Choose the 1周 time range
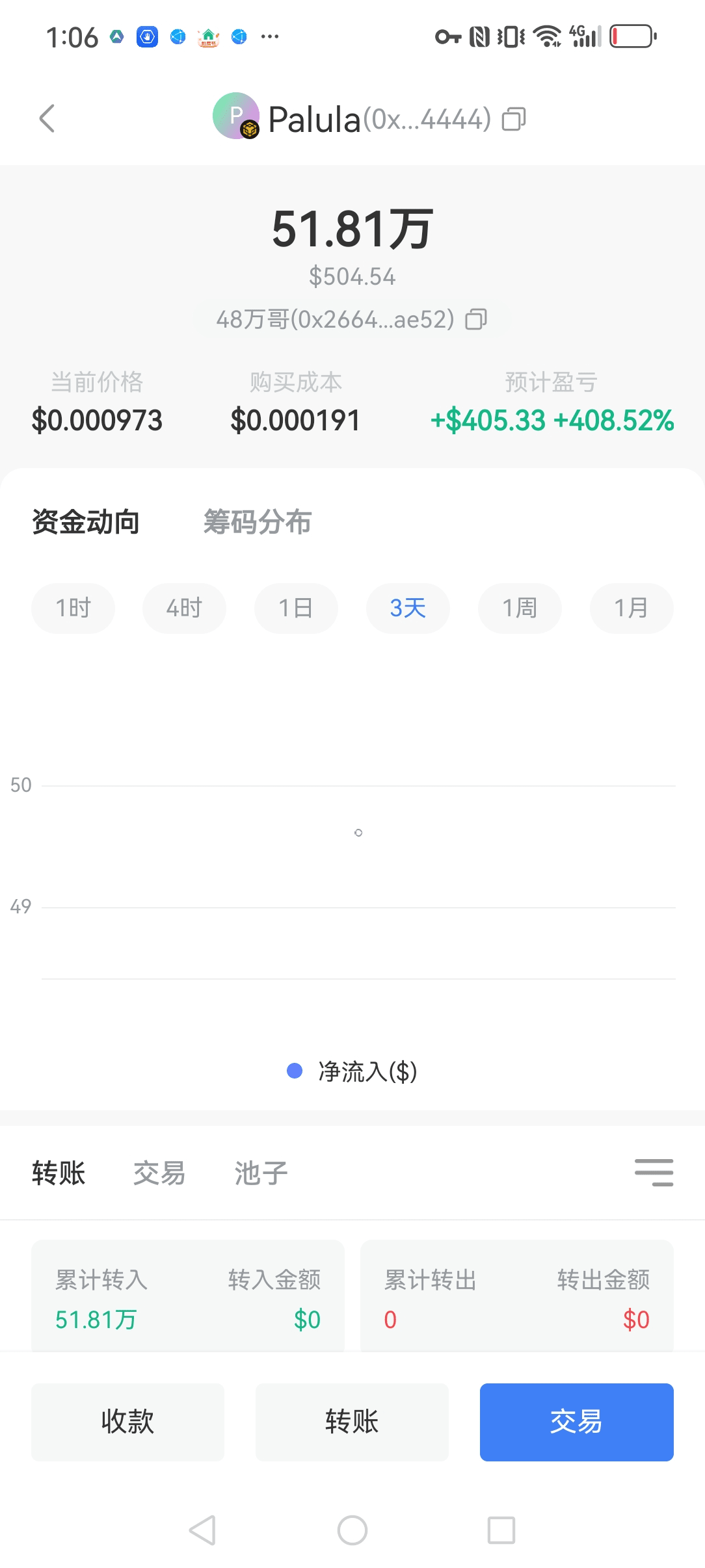This screenshot has height=1568, width=705. [x=520, y=608]
